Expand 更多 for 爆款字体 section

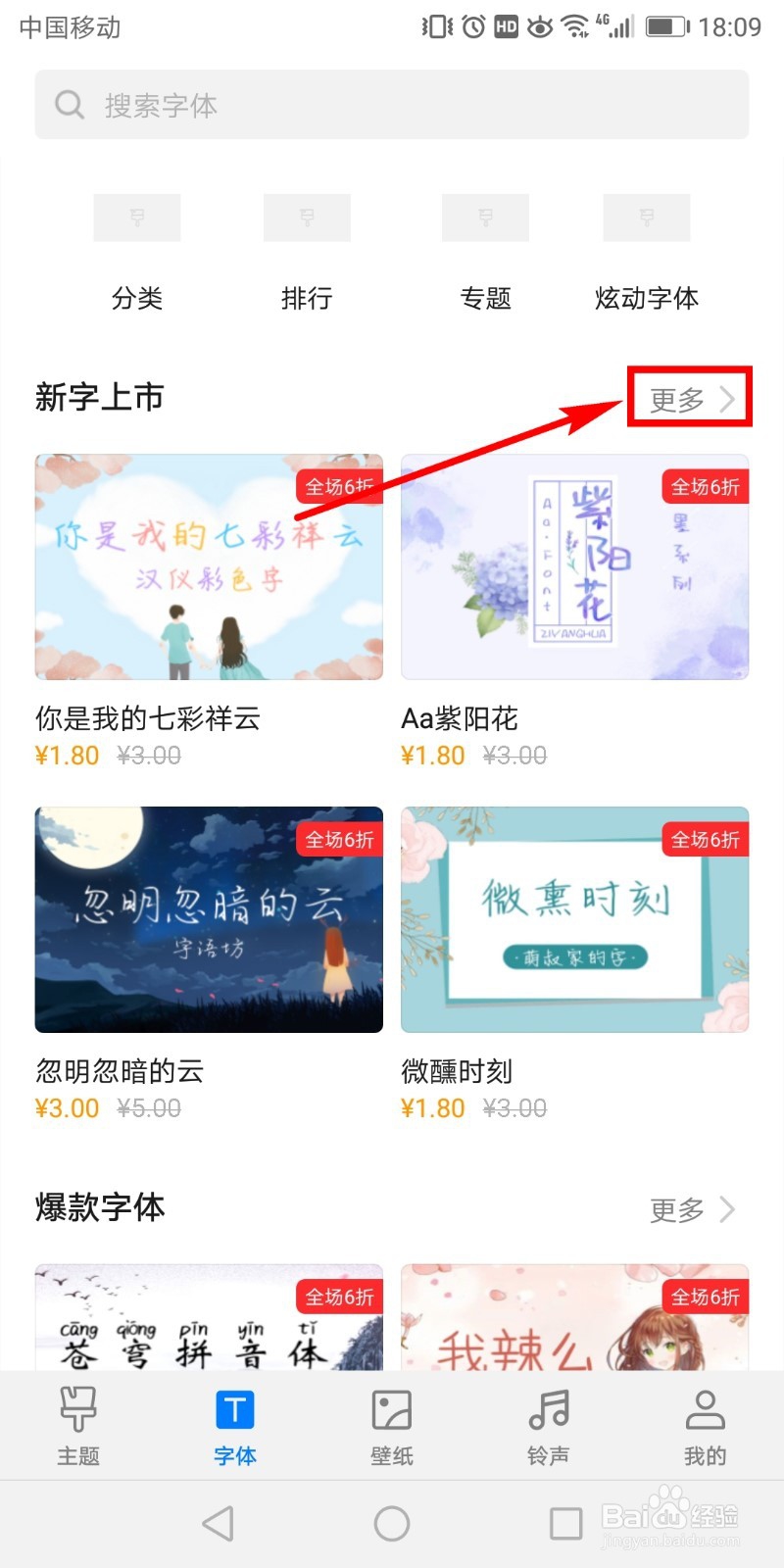point(675,1209)
